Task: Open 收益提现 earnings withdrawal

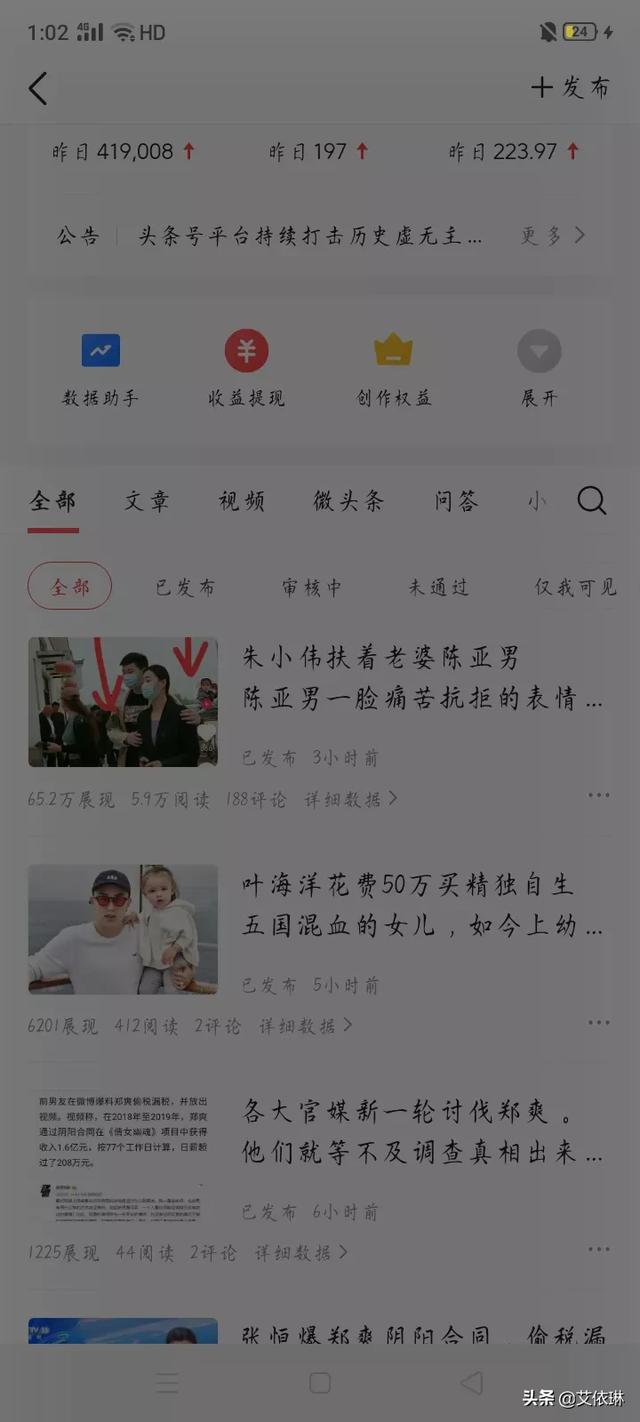Action: 246,370
